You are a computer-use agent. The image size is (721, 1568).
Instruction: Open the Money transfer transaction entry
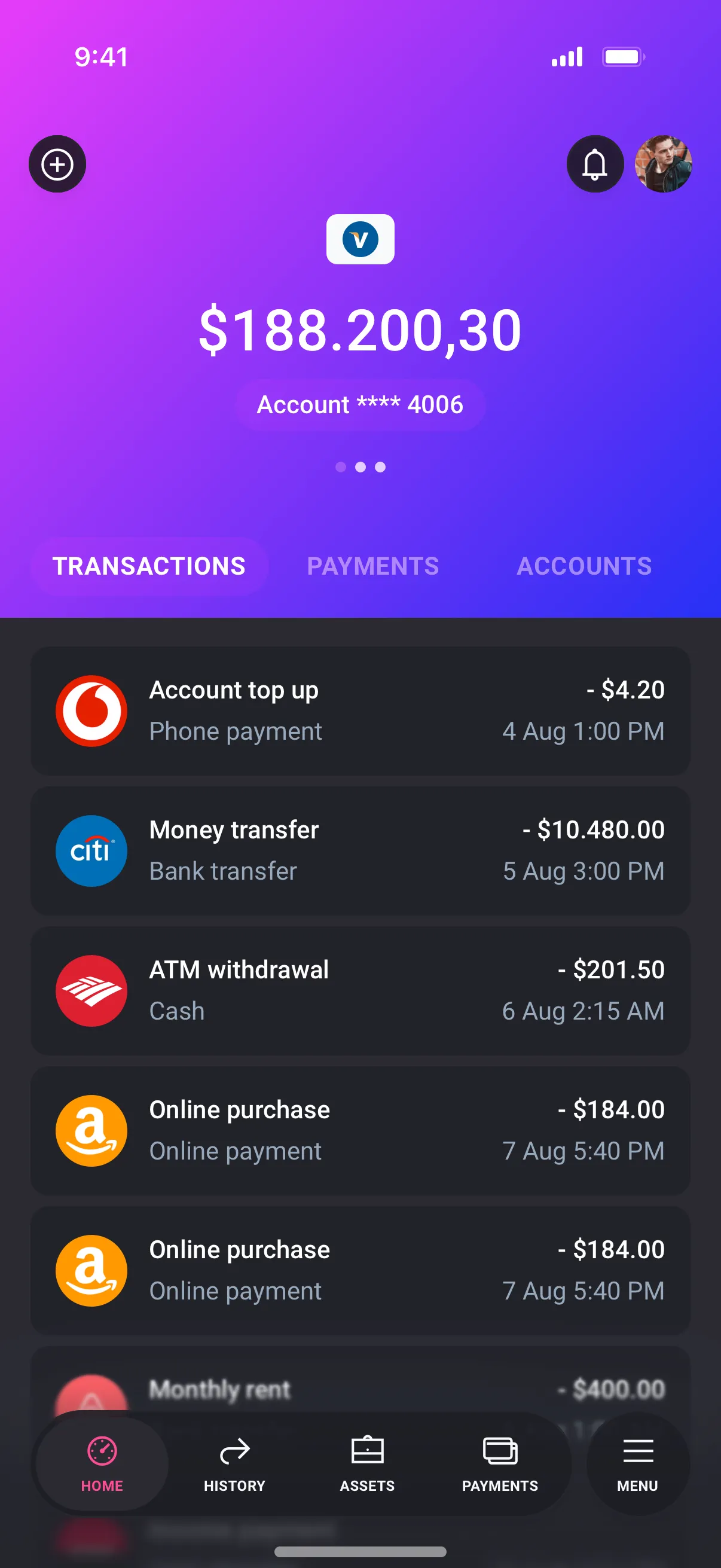coord(360,851)
